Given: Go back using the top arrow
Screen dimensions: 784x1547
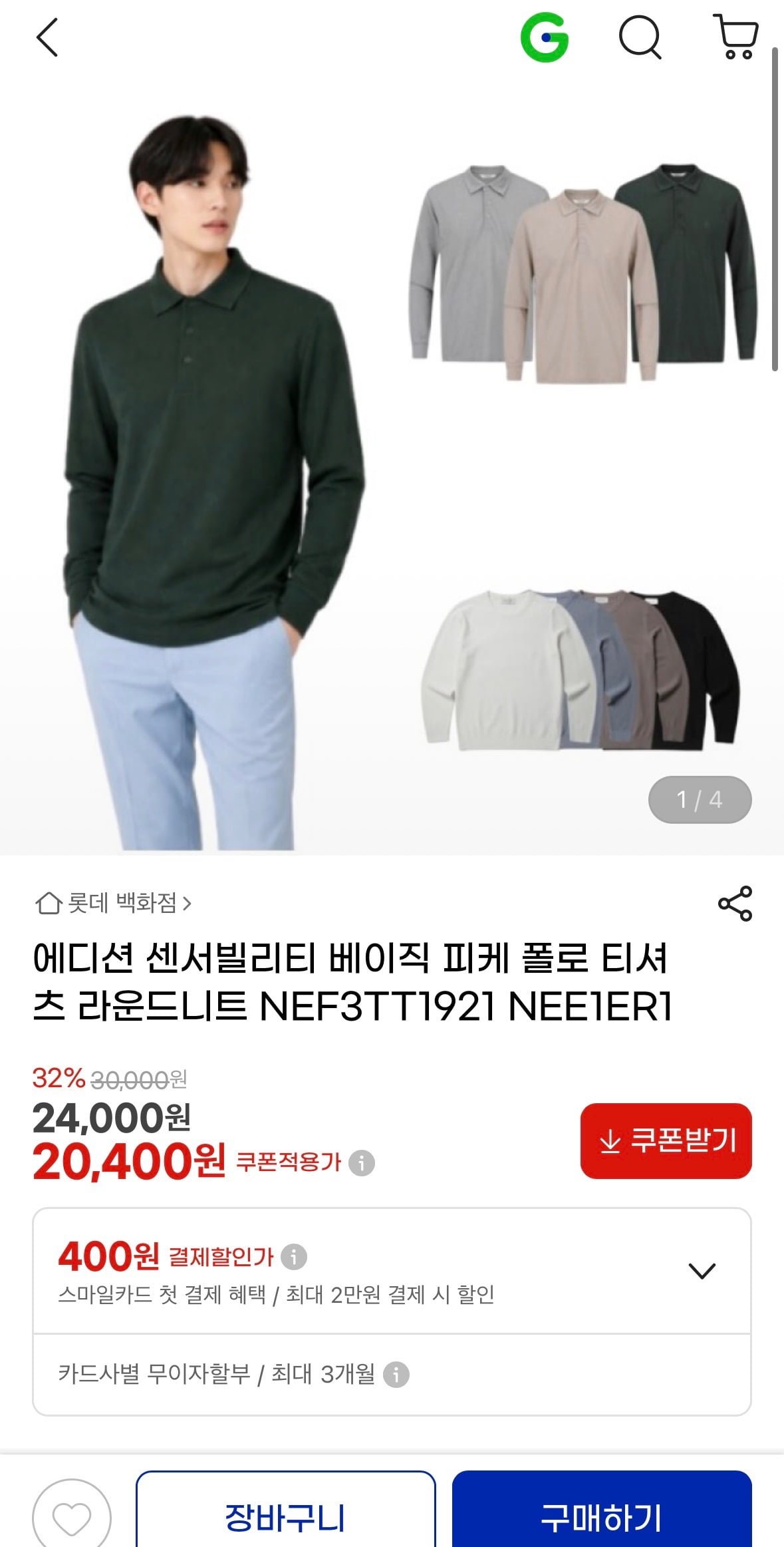Looking at the screenshot, I should [47, 37].
